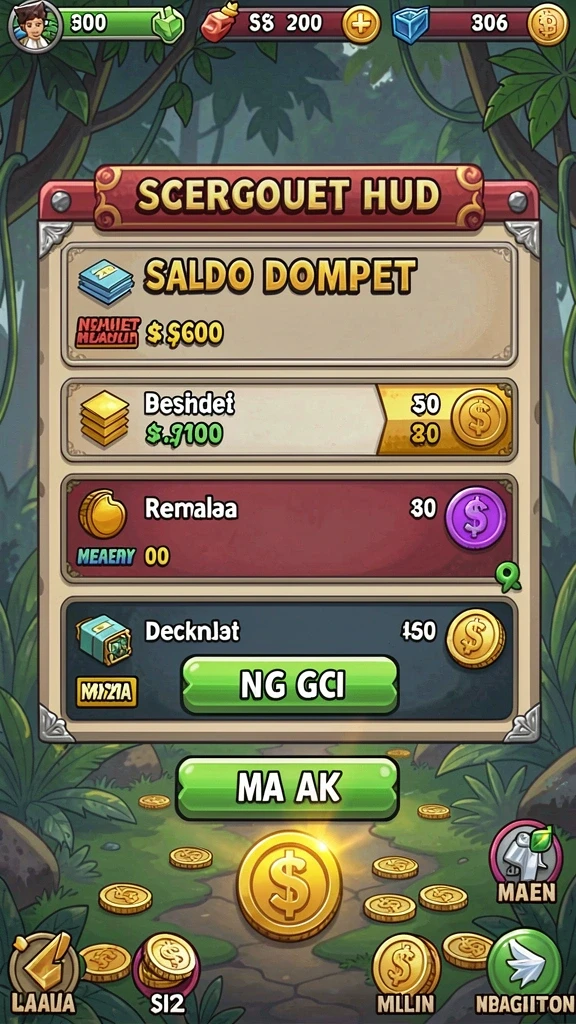Add currency with the yellow plus button
The image size is (576, 1024).
pos(361,24)
